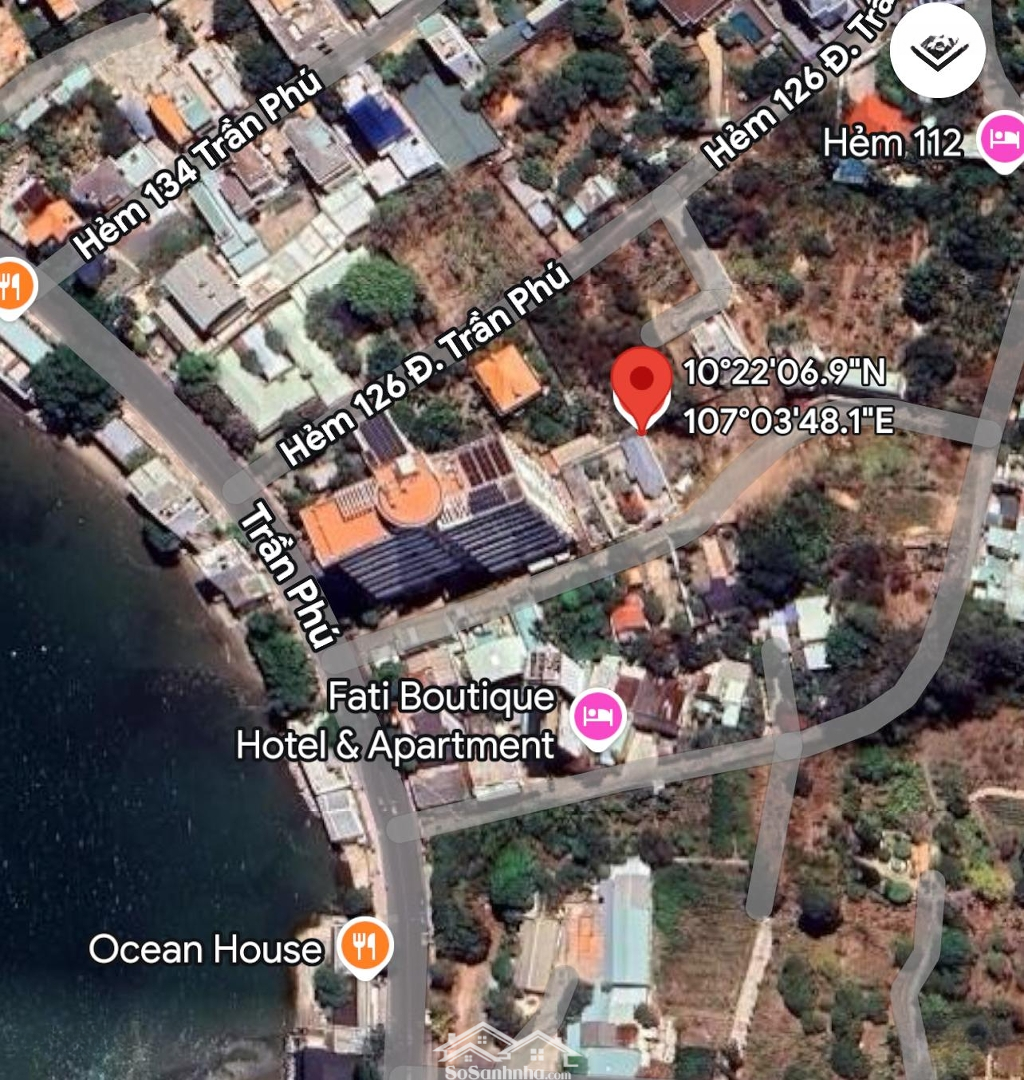Tap the restaurant pin beside Hẻm 134 Trần Phú
The width and height of the screenshot is (1024, 1080).
(x=13, y=287)
